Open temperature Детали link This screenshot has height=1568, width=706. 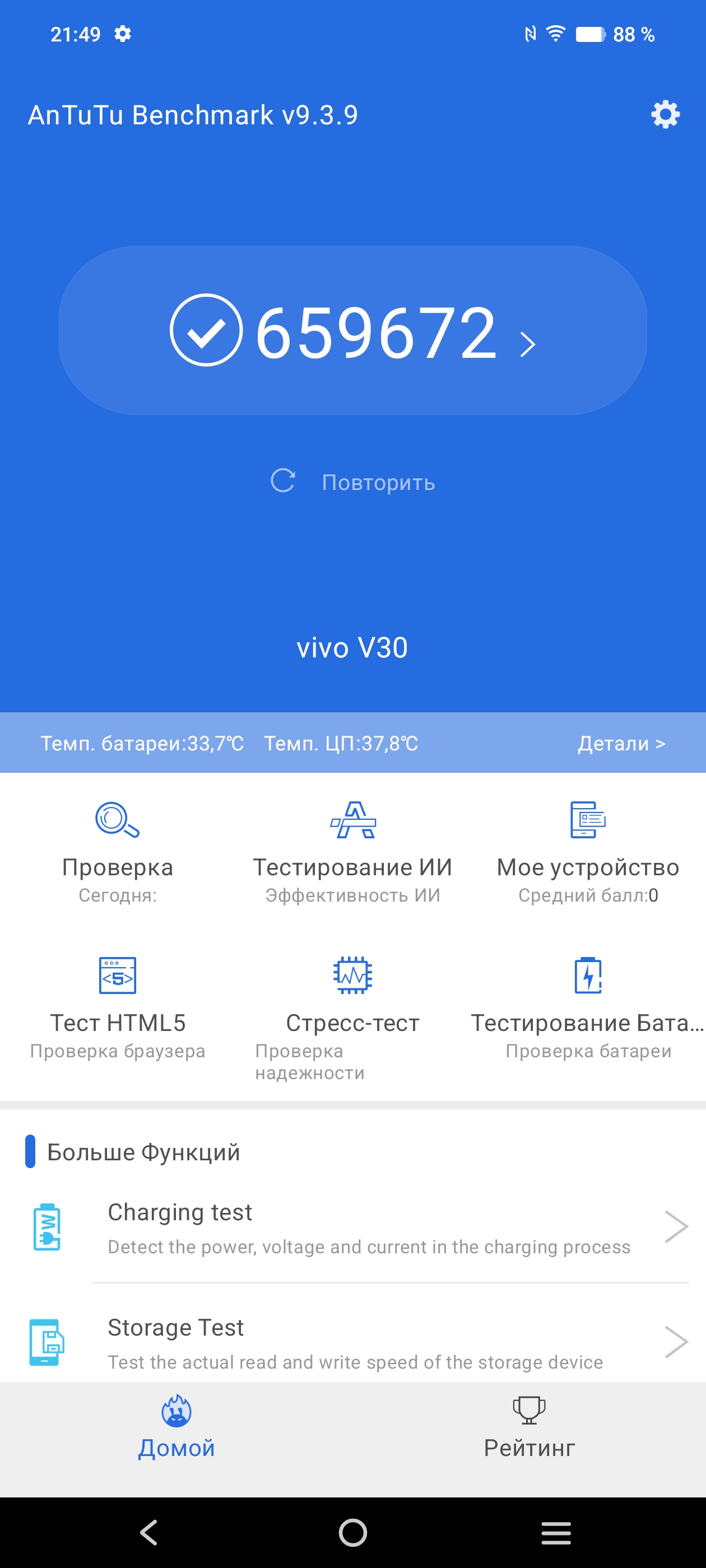621,743
